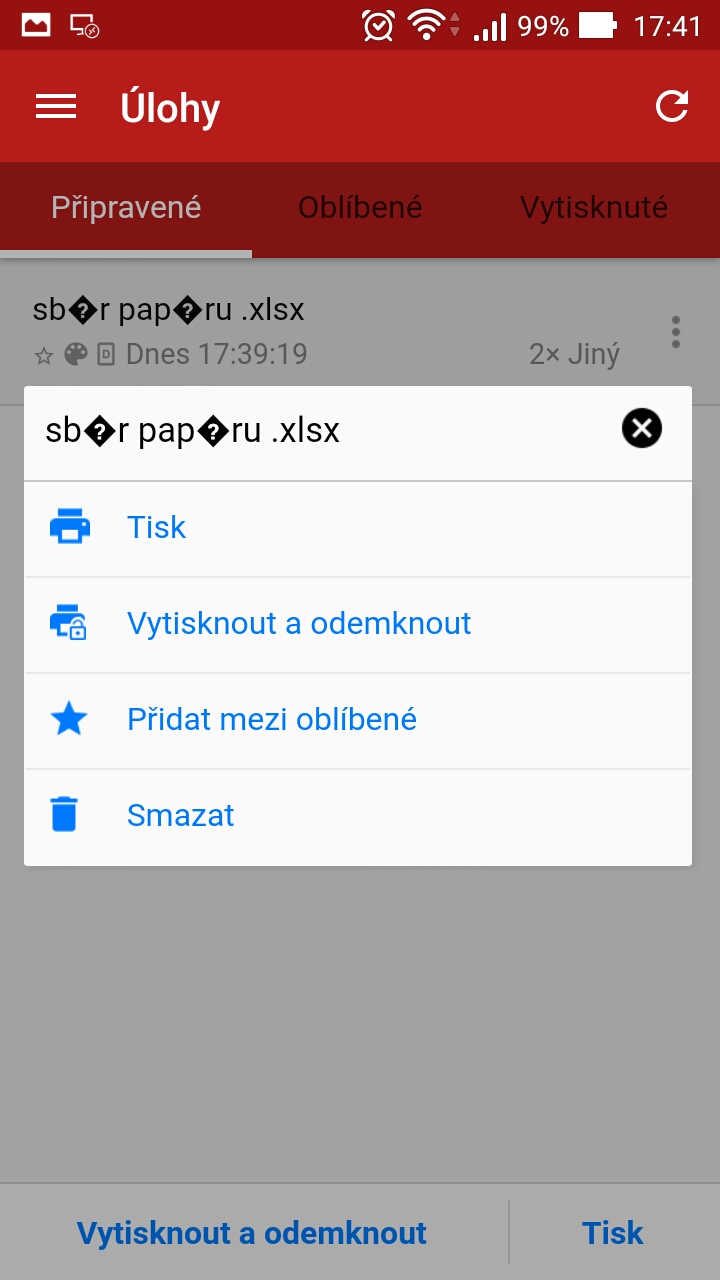
Task: Switch to the Vytisknuté tab
Action: click(594, 208)
